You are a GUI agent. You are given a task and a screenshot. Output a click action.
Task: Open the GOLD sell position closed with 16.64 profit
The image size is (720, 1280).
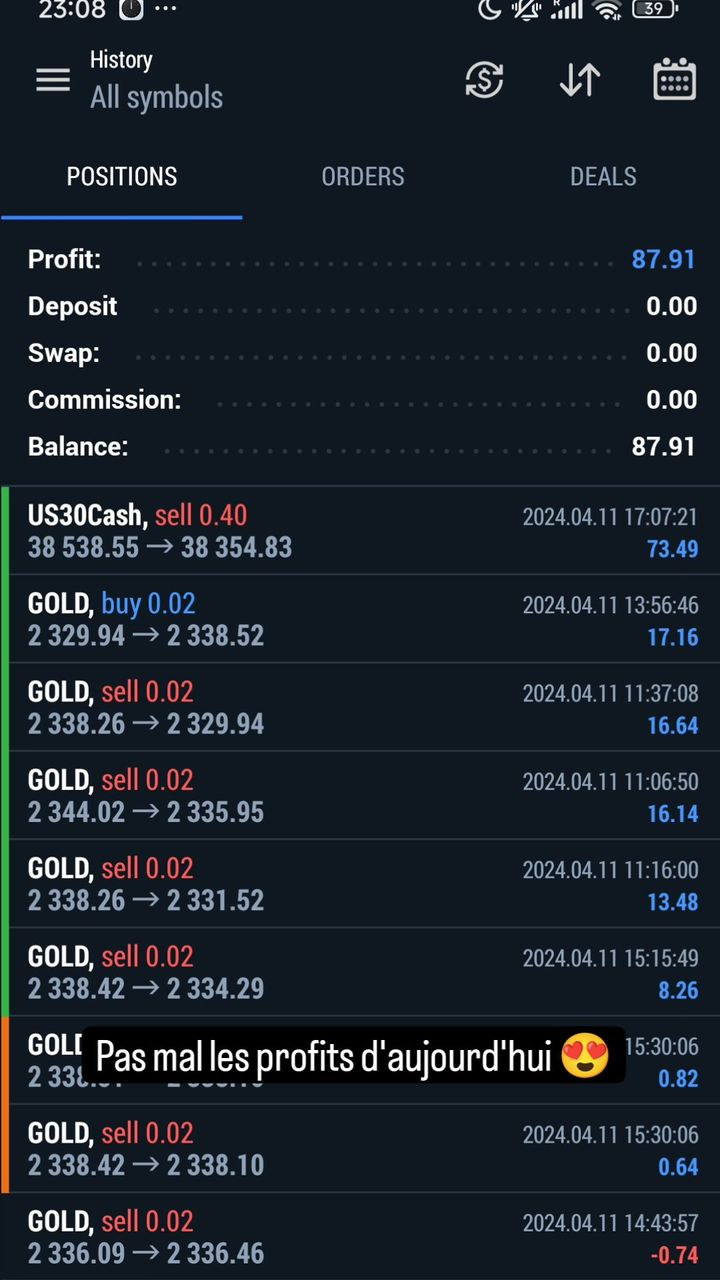tap(360, 707)
